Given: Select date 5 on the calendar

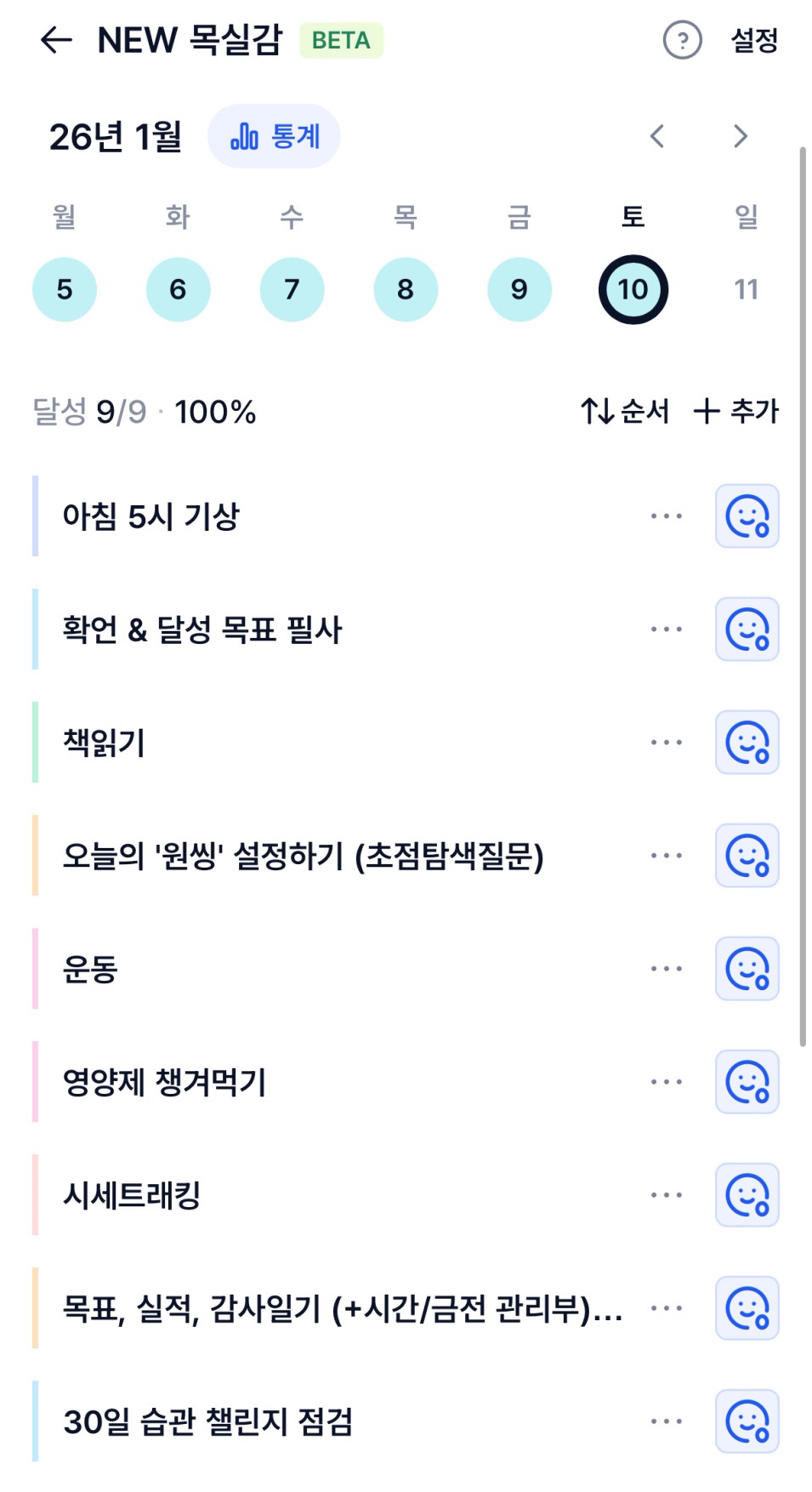Looking at the screenshot, I should tap(65, 289).
